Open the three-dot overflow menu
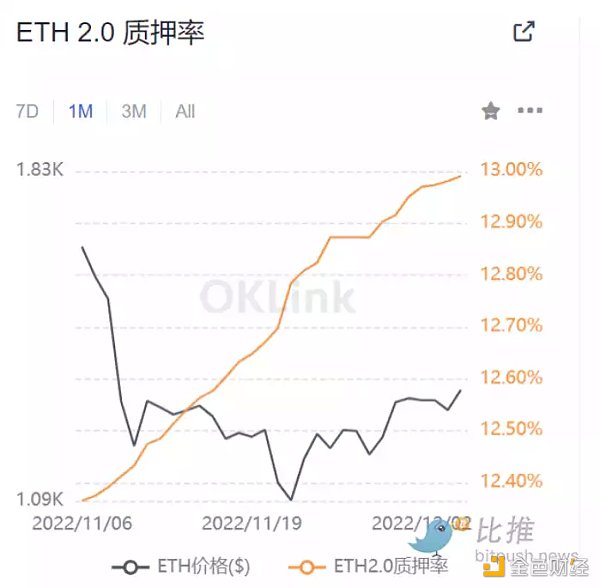The image size is (600, 588). coord(529,111)
